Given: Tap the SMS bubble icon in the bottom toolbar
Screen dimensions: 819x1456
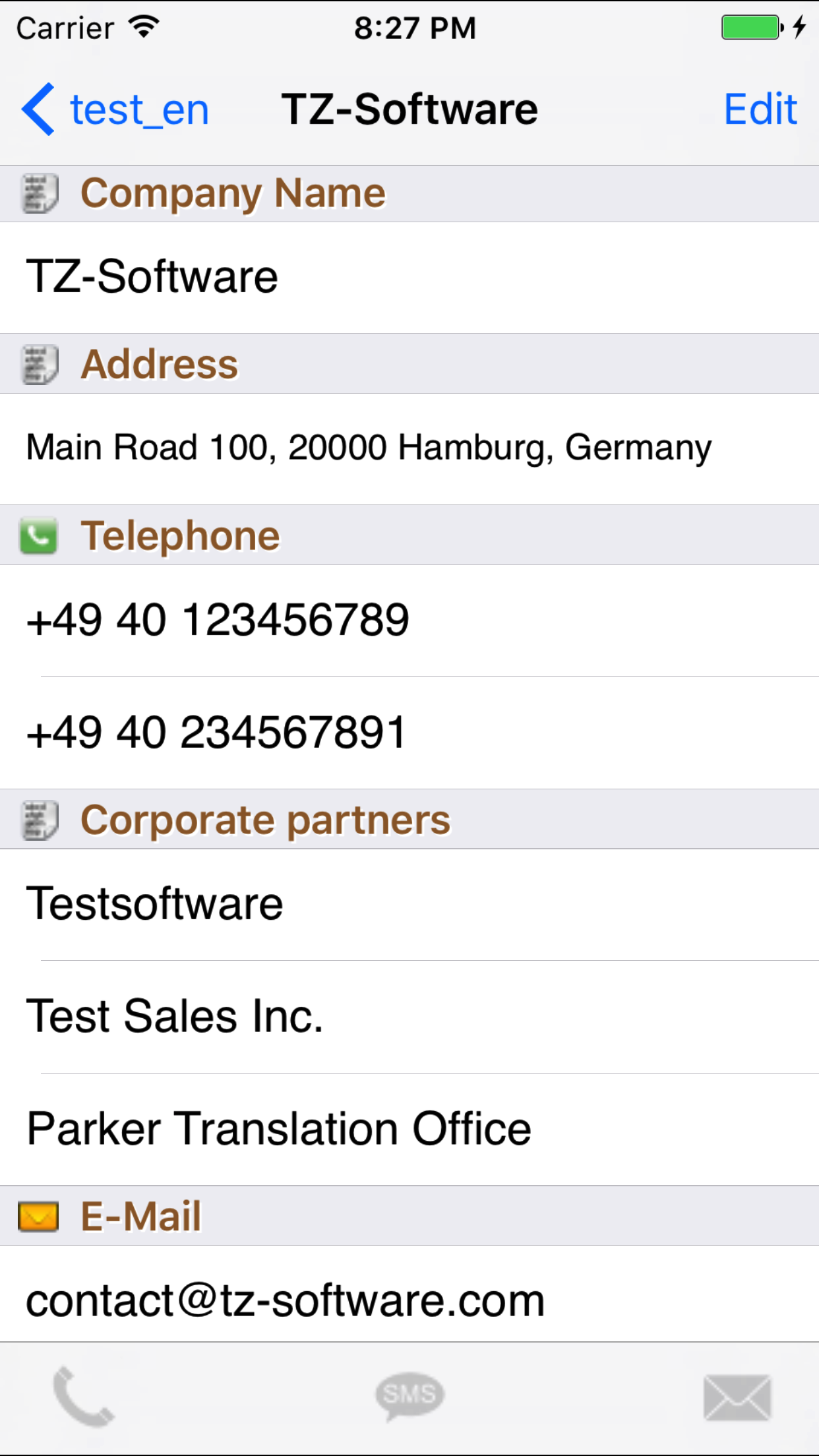Looking at the screenshot, I should tap(409, 1397).
